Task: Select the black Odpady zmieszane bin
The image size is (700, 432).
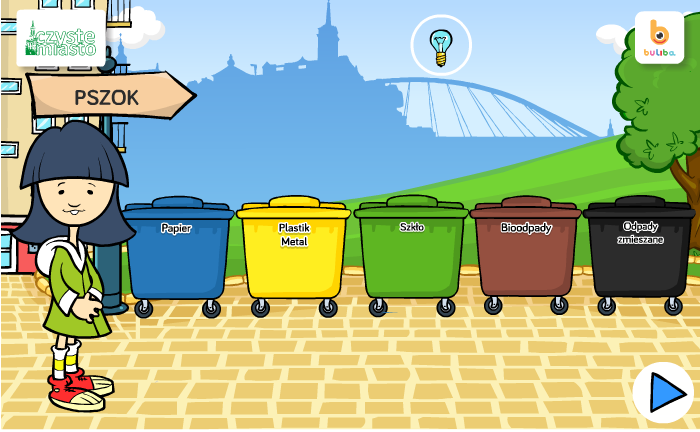Action: pyautogui.click(x=640, y=253)
